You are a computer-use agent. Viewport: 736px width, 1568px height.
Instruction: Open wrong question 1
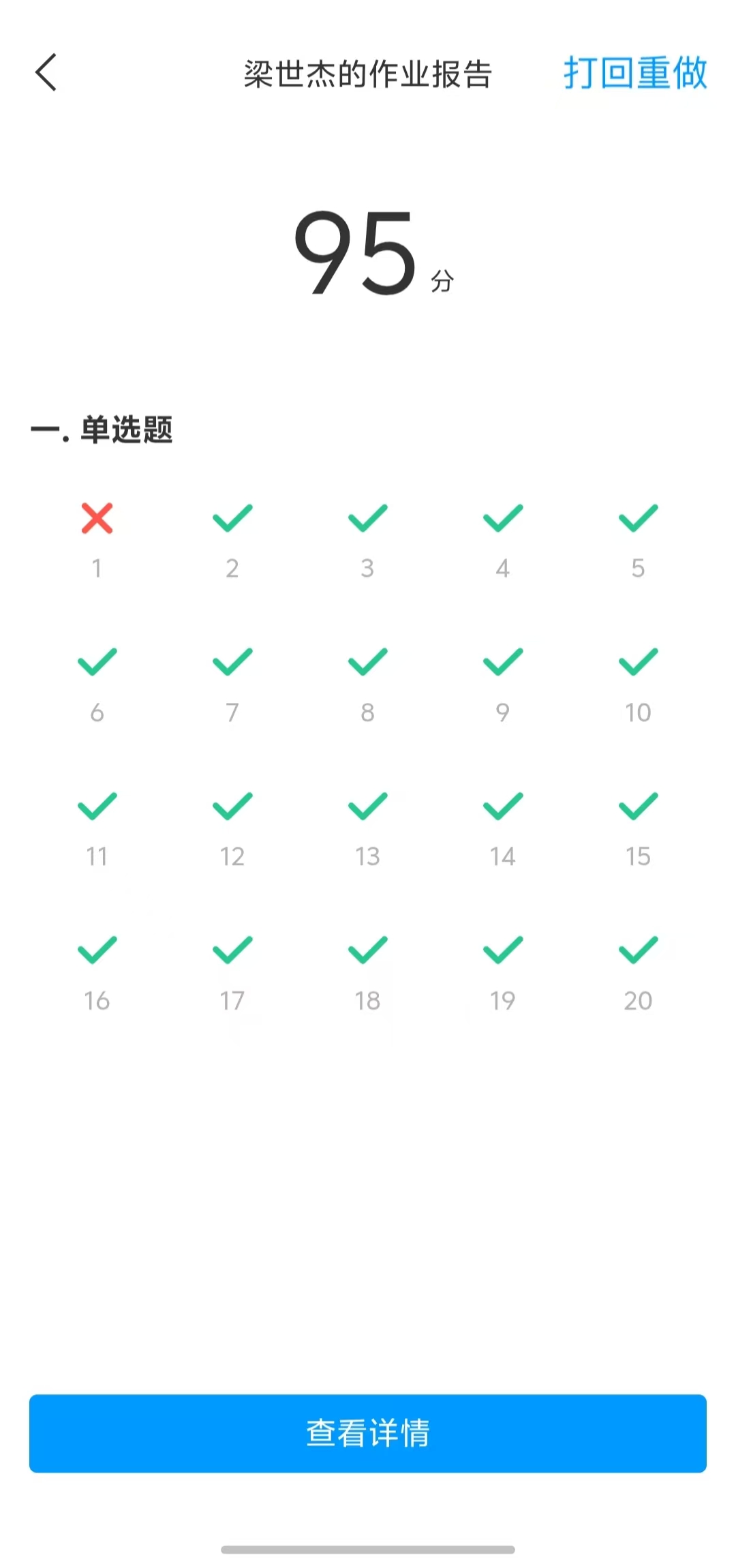[97, 540]
